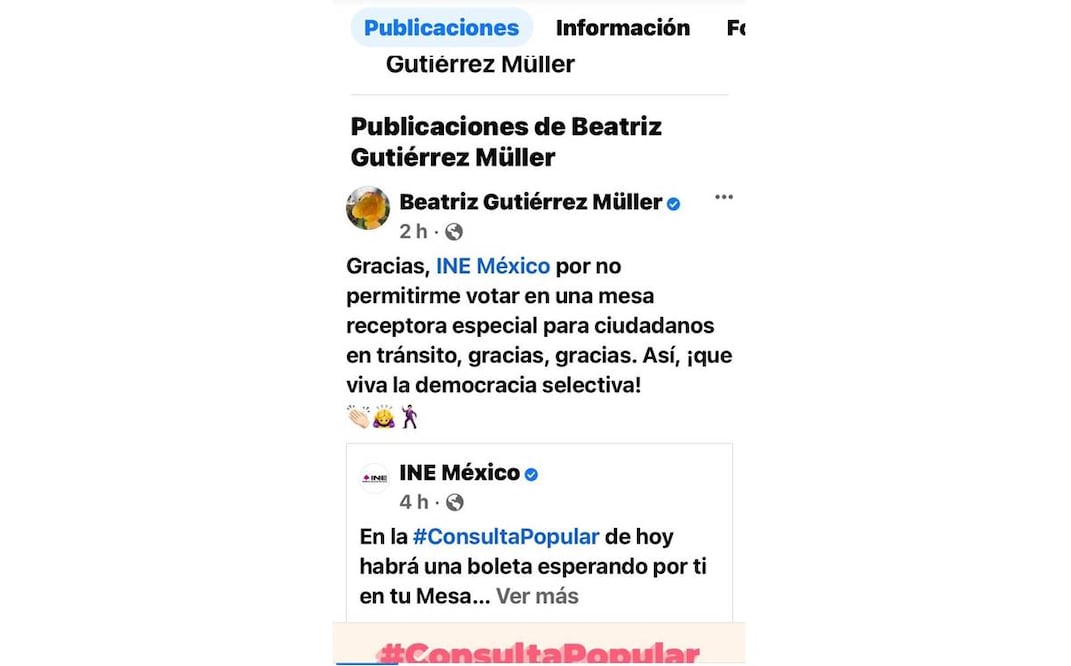Open the INE México link in the post text

click(493, 266)
